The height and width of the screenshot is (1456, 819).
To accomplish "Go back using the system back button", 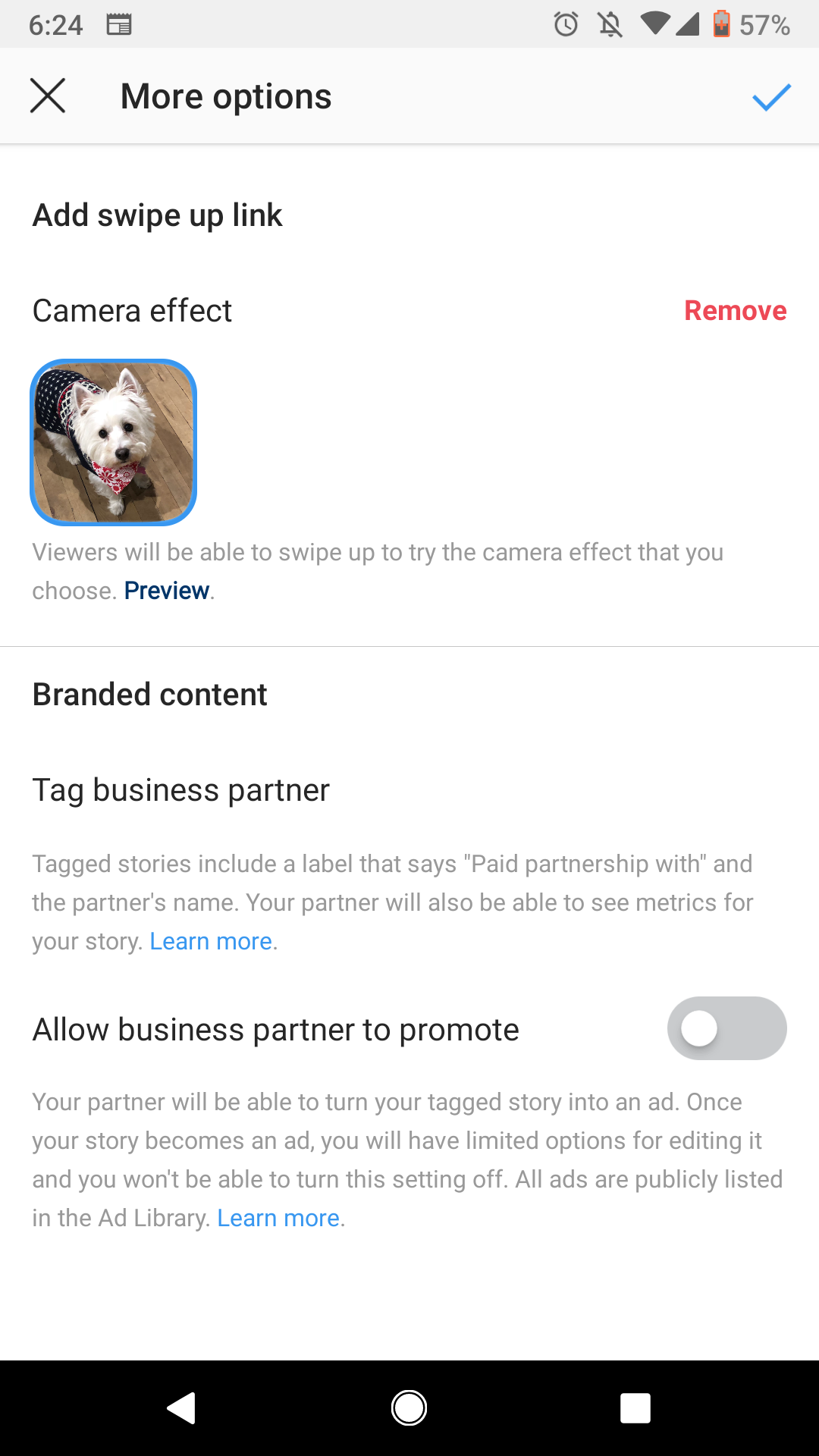I will 182,1408.
